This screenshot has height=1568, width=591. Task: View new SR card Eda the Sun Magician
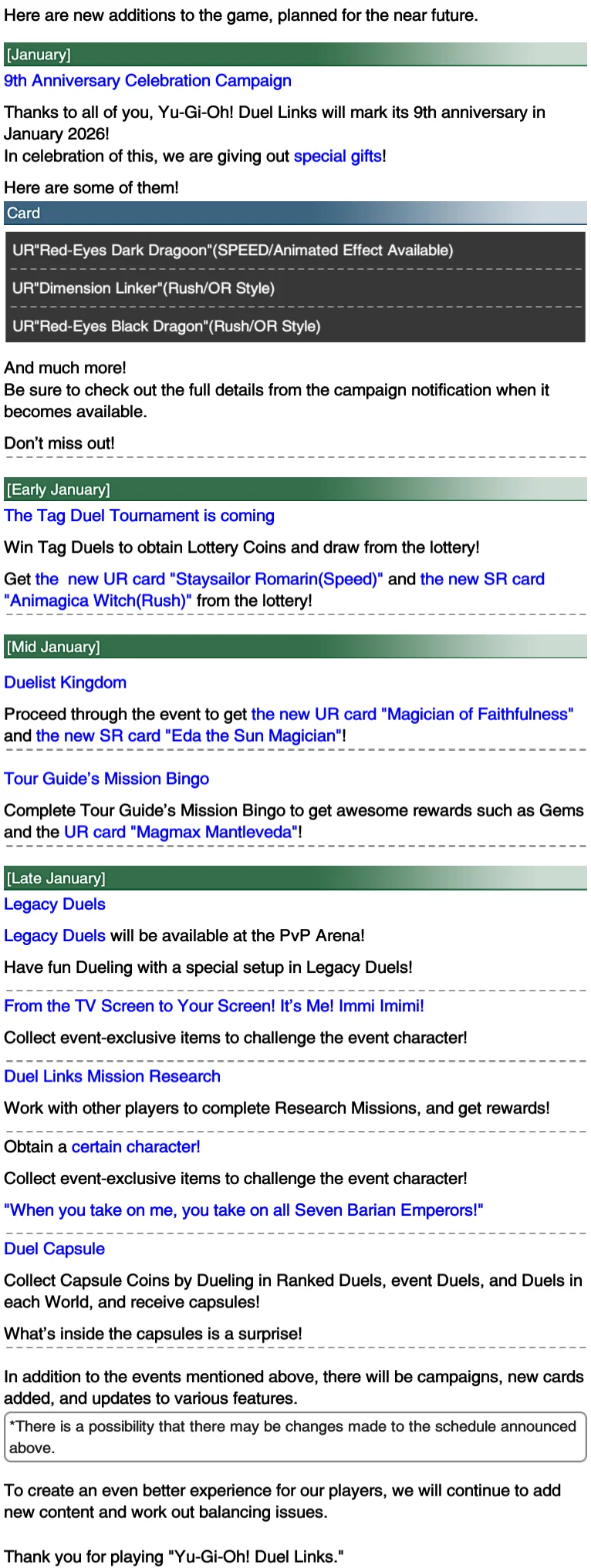(x=188, y=735)
